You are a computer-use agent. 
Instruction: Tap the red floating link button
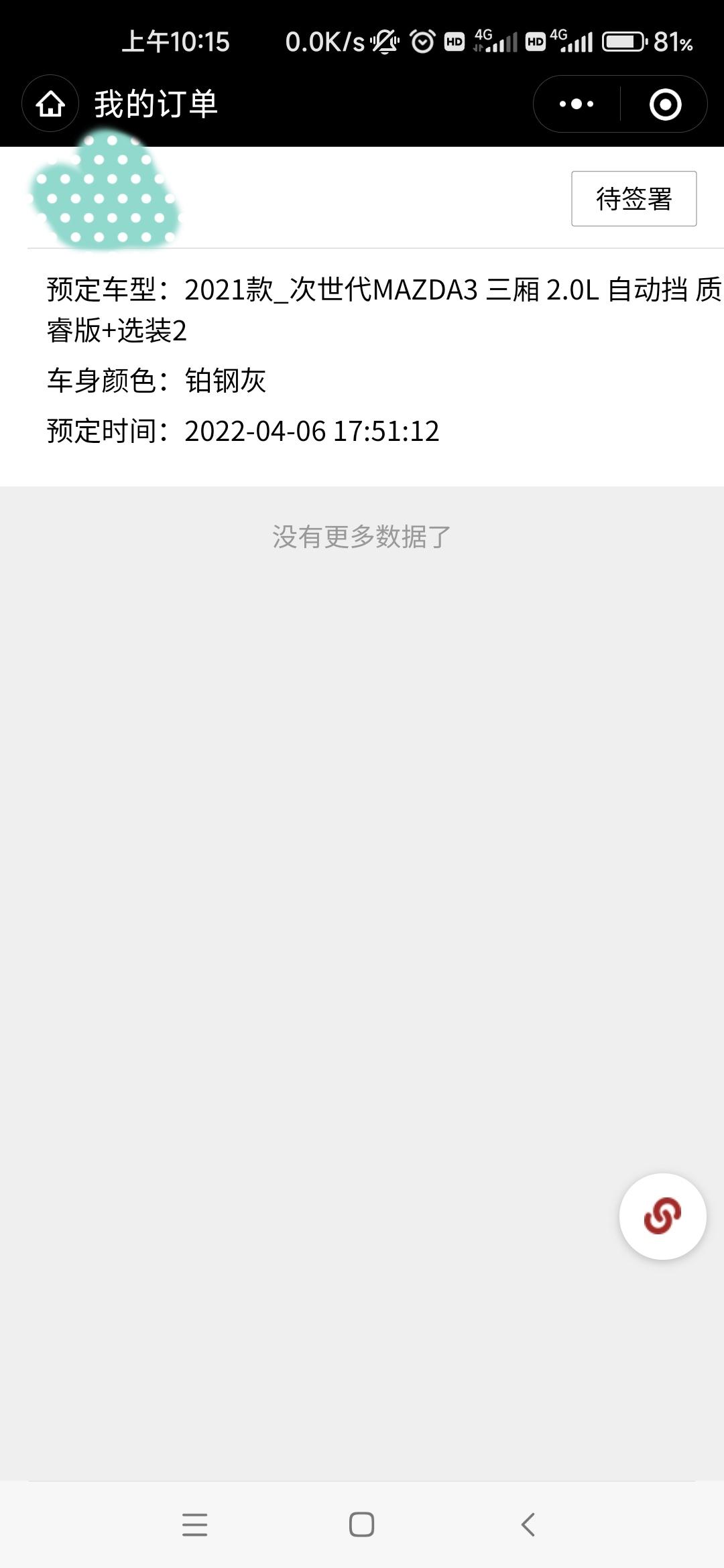[662, 1216]
